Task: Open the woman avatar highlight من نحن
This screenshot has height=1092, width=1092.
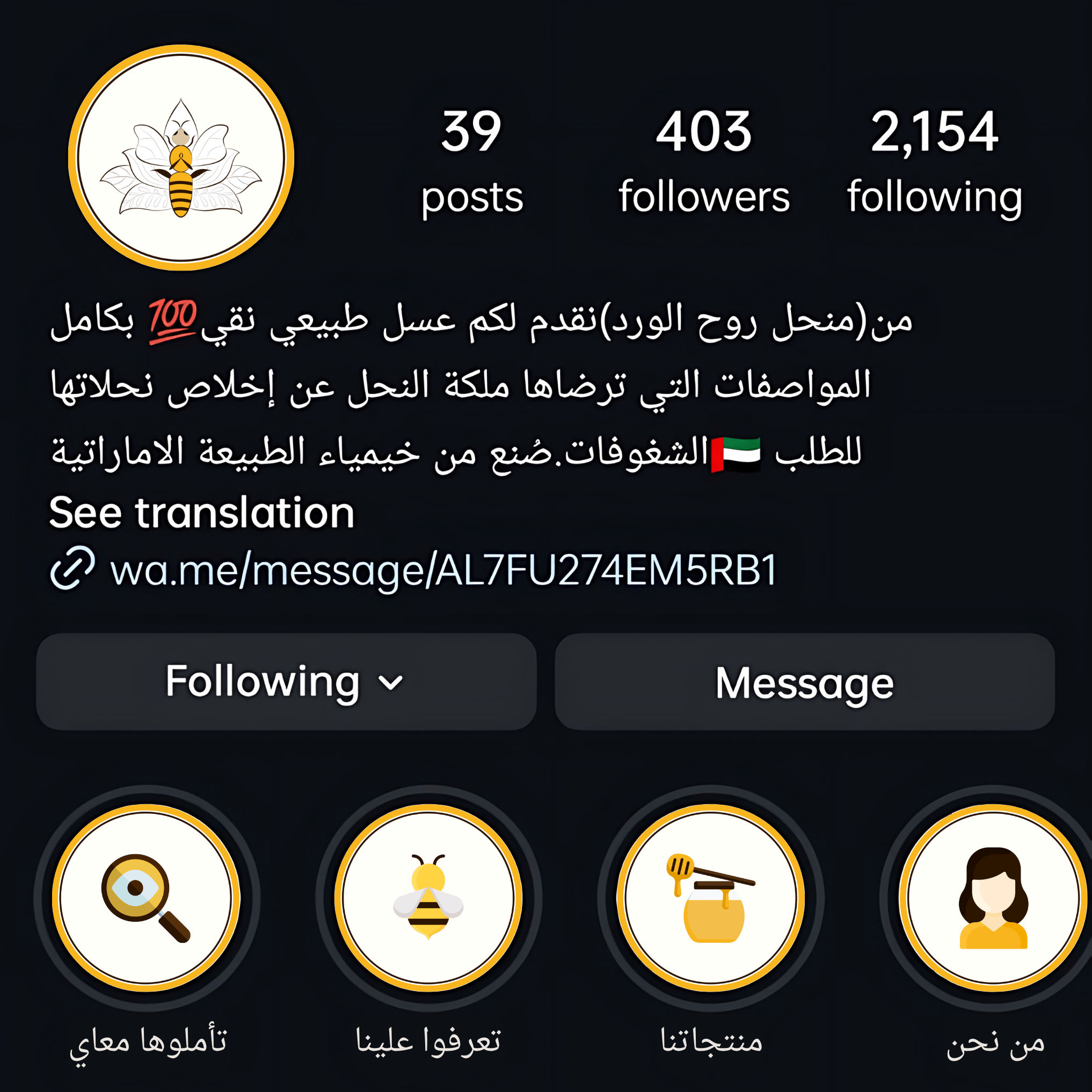Action: [x=993, y=898]
